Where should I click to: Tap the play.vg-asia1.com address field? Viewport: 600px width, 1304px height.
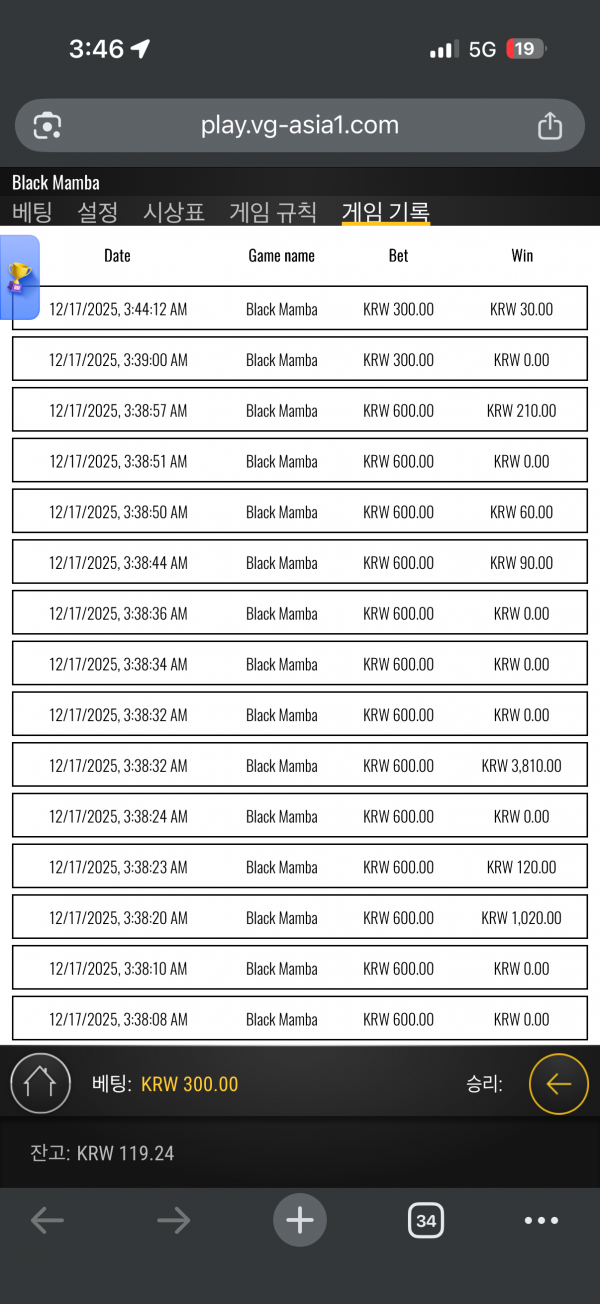[300, 126]
